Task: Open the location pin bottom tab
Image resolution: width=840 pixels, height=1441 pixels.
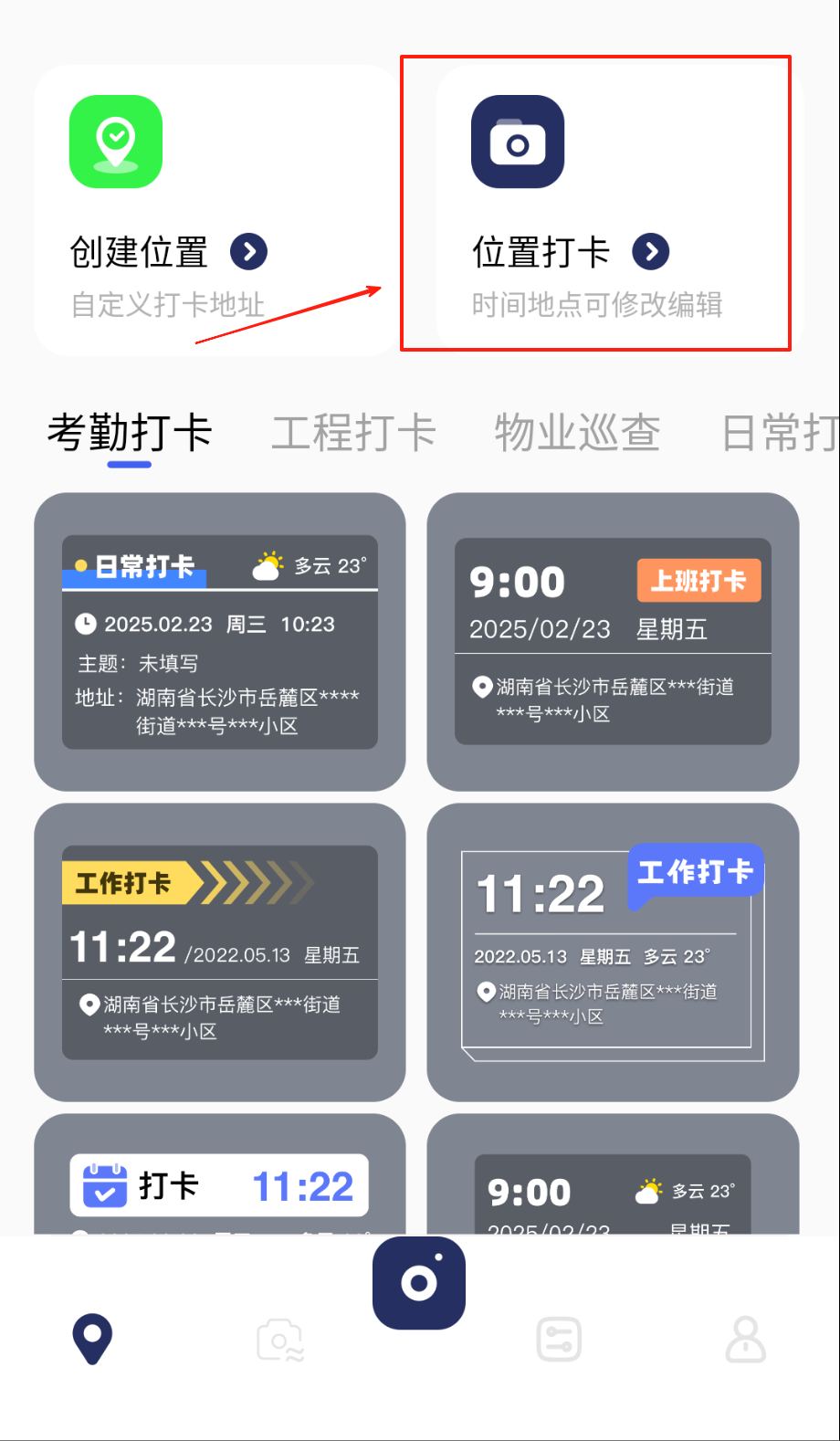Action: (x=92, y=1339)
